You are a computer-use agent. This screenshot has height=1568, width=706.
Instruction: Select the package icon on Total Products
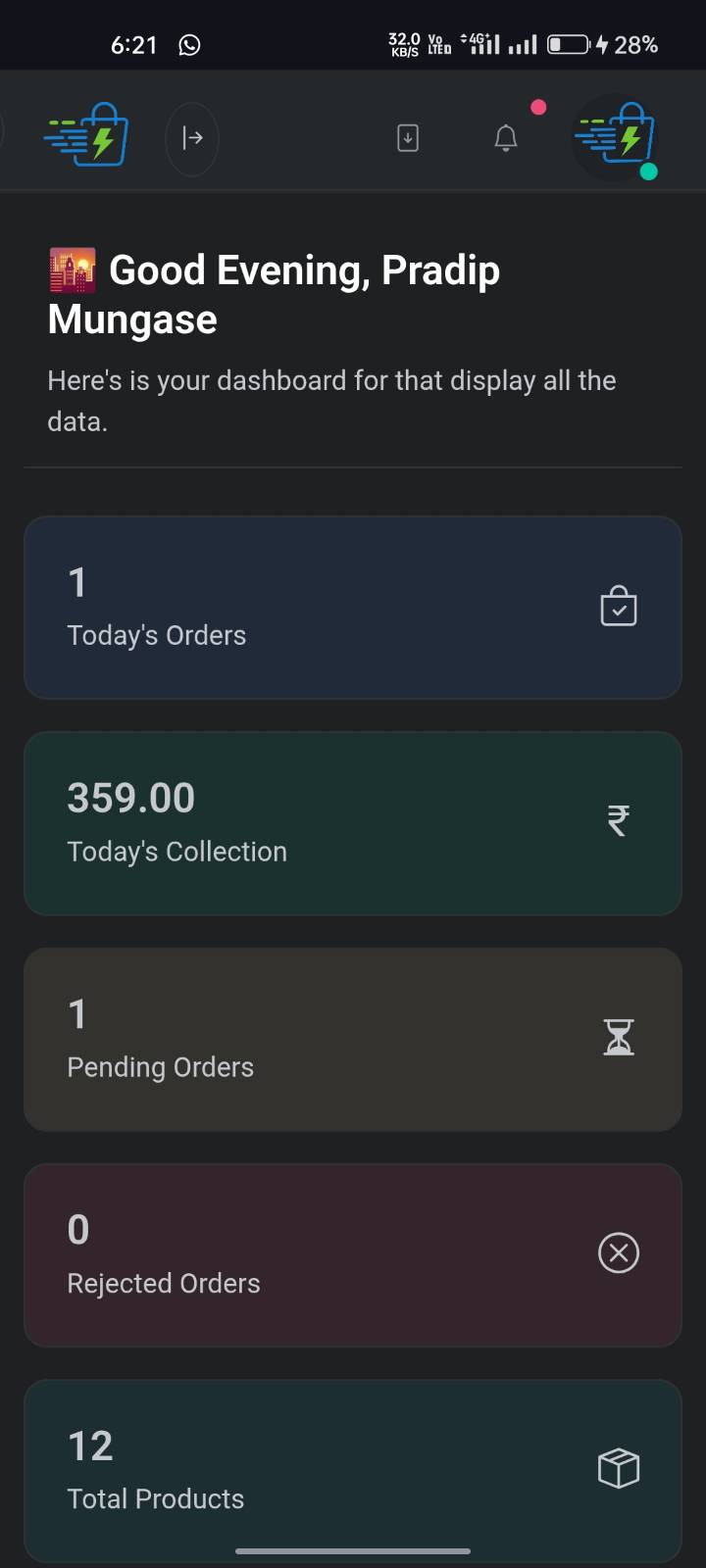point(618,1468)
